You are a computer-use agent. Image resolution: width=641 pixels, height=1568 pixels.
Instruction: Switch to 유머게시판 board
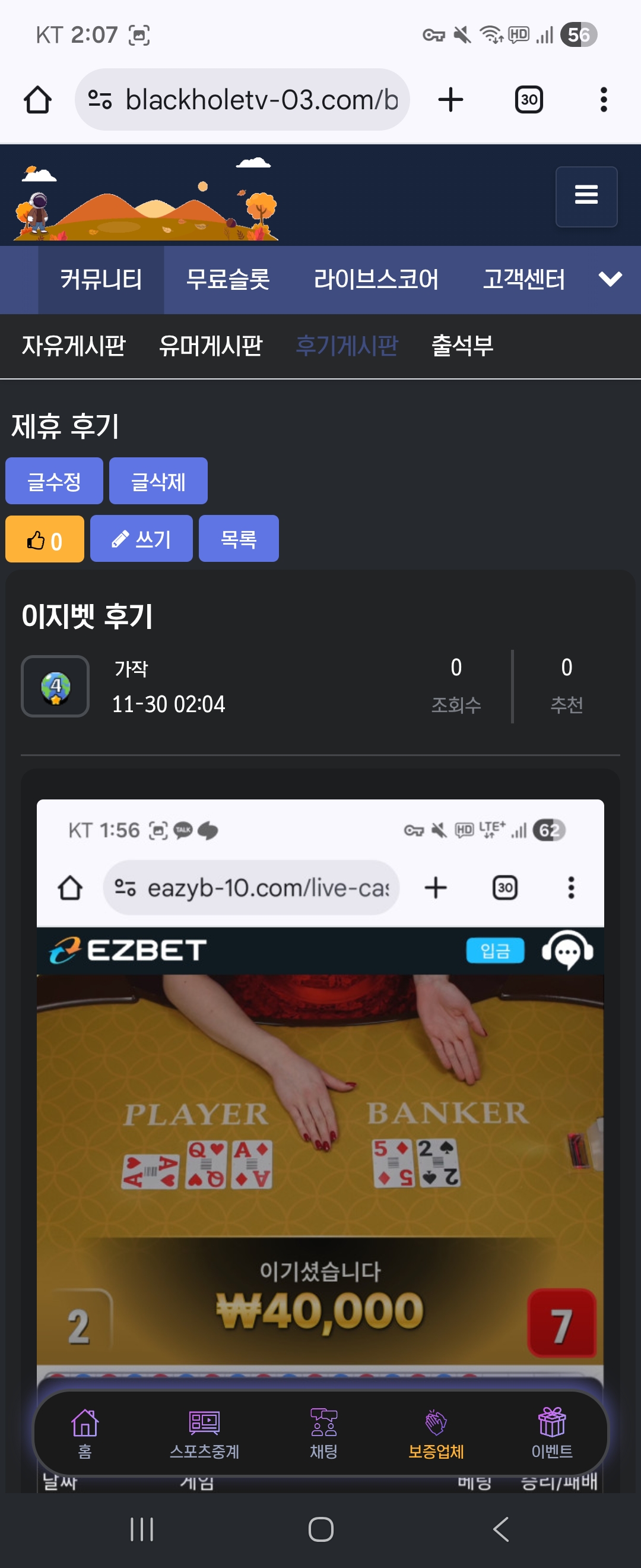point(210,346)
